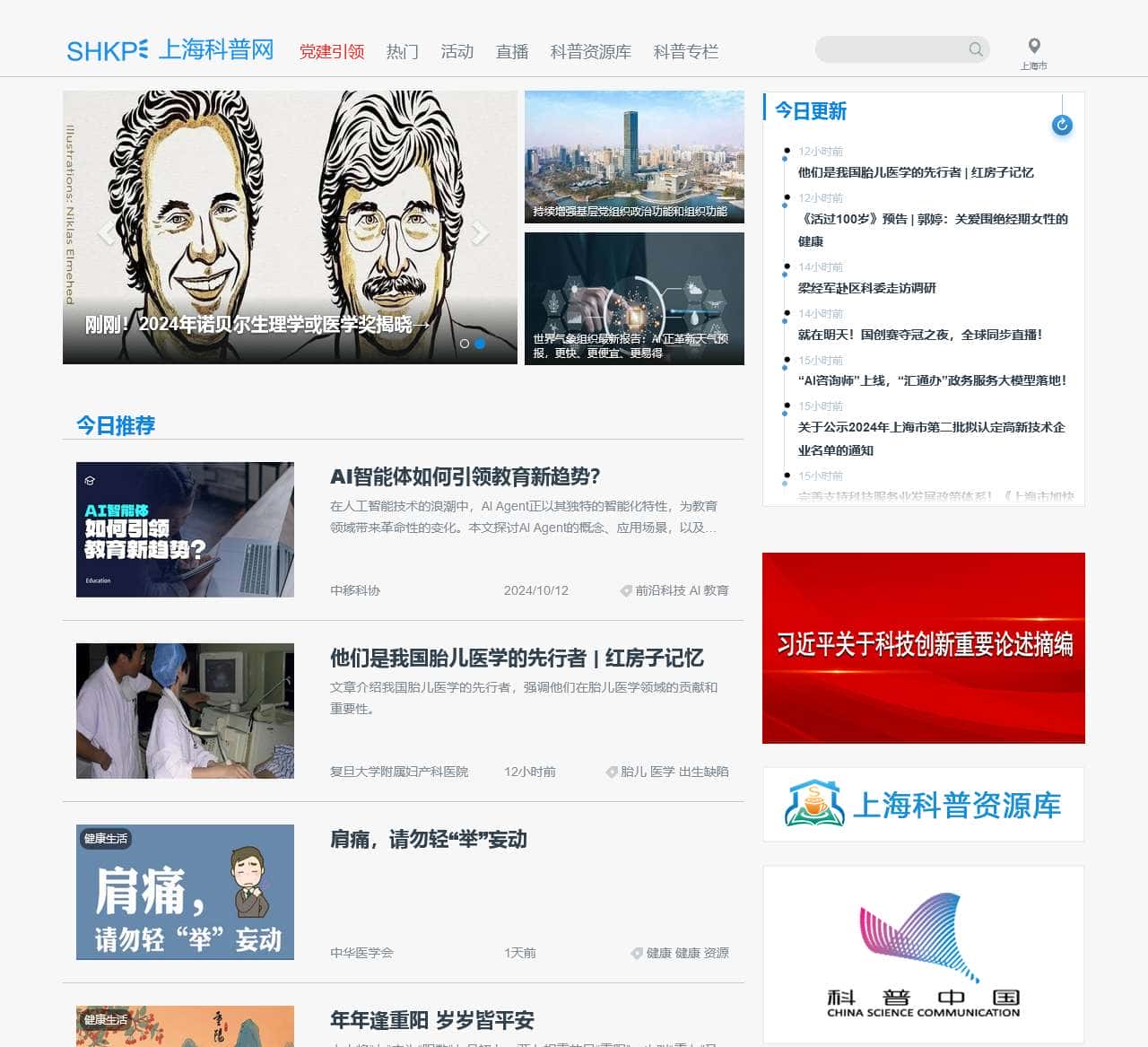Screen dimensions: 1148x1047
Task: Switch to the 党建引领 tab
Action: coord(332,52)
